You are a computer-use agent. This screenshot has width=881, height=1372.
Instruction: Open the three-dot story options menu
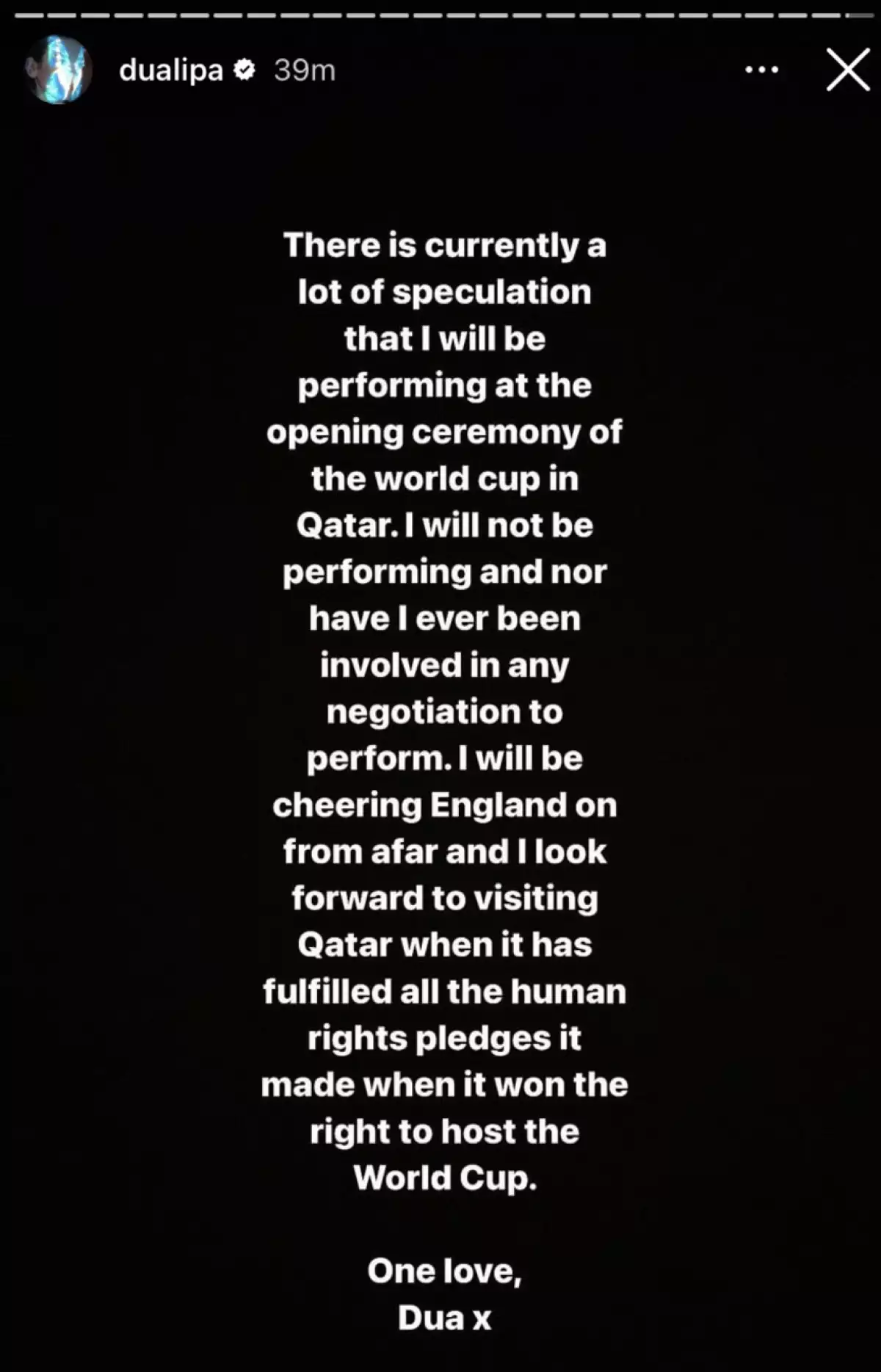click(x=761, y=70)
